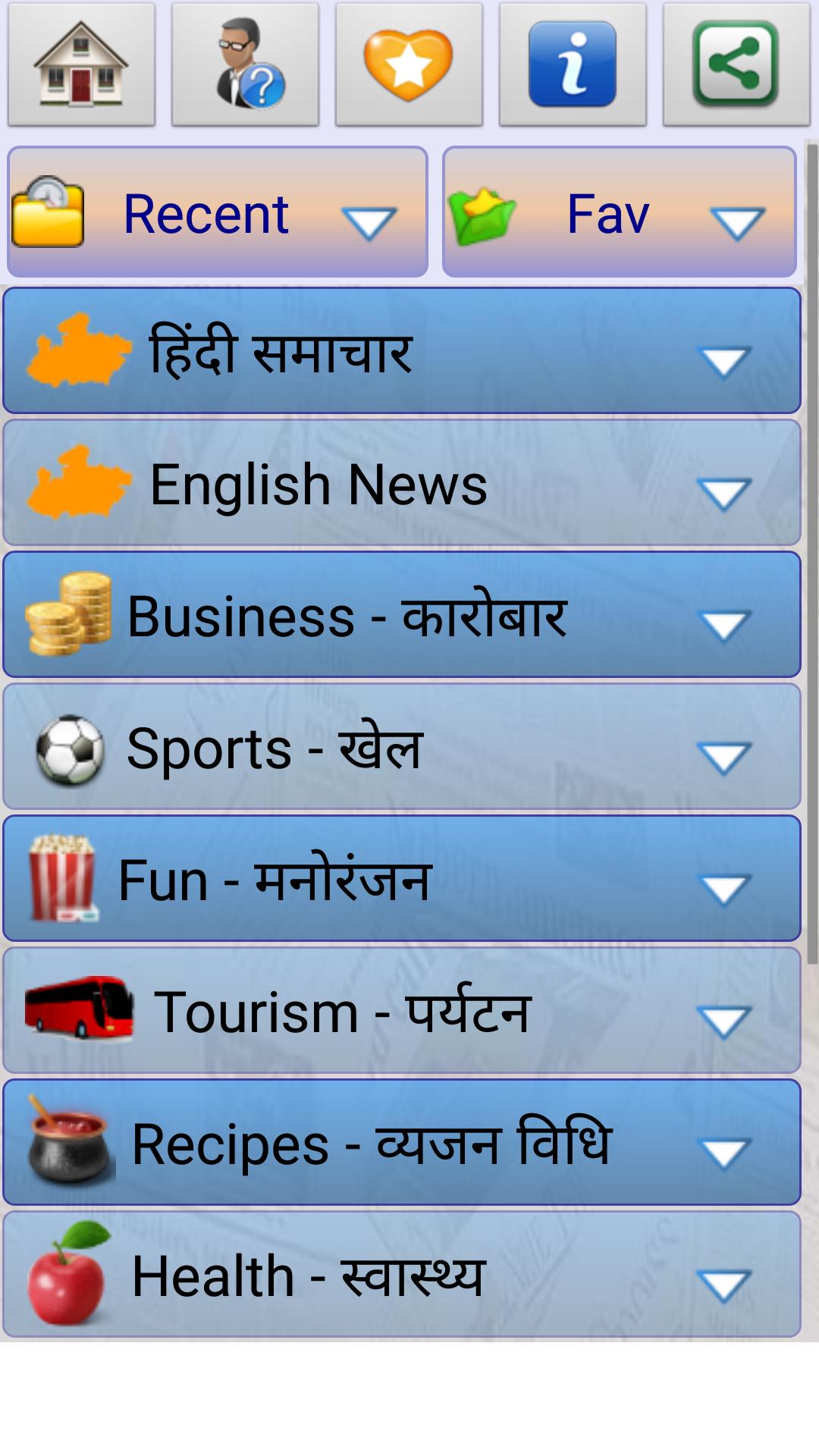Open the Fav dropdown

[734, 218]
